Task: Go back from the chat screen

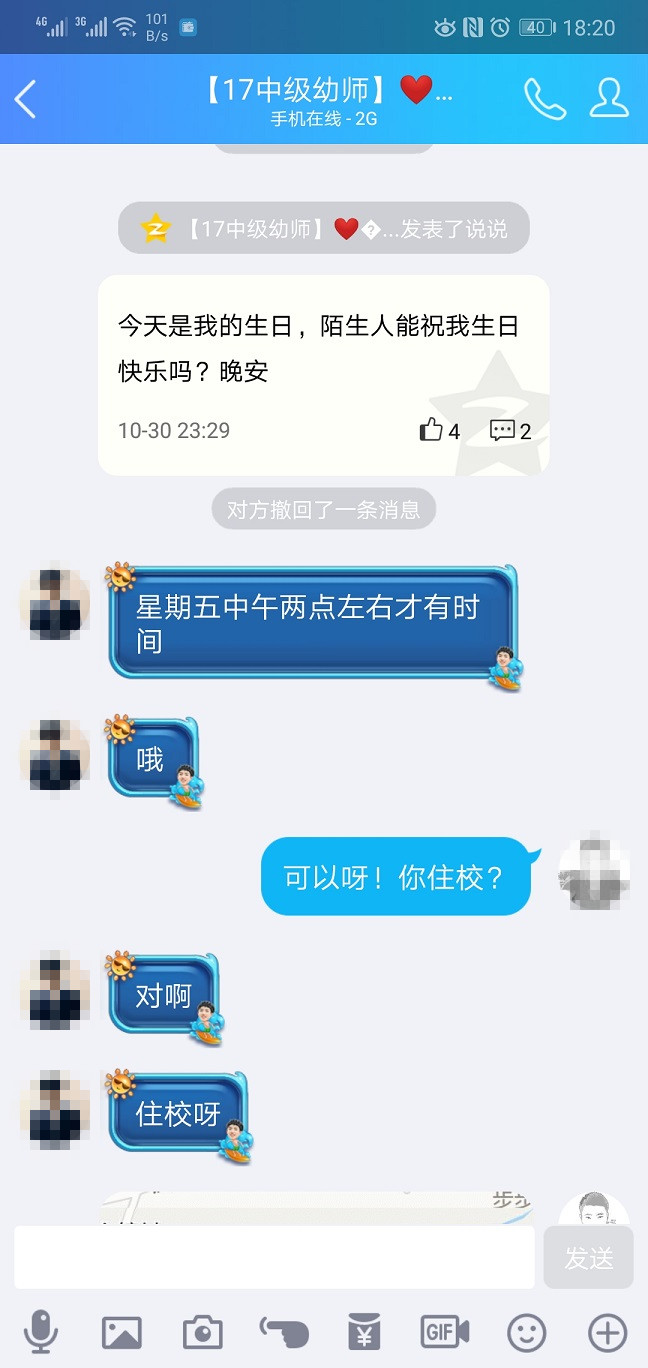Action: tap(26, 99)
